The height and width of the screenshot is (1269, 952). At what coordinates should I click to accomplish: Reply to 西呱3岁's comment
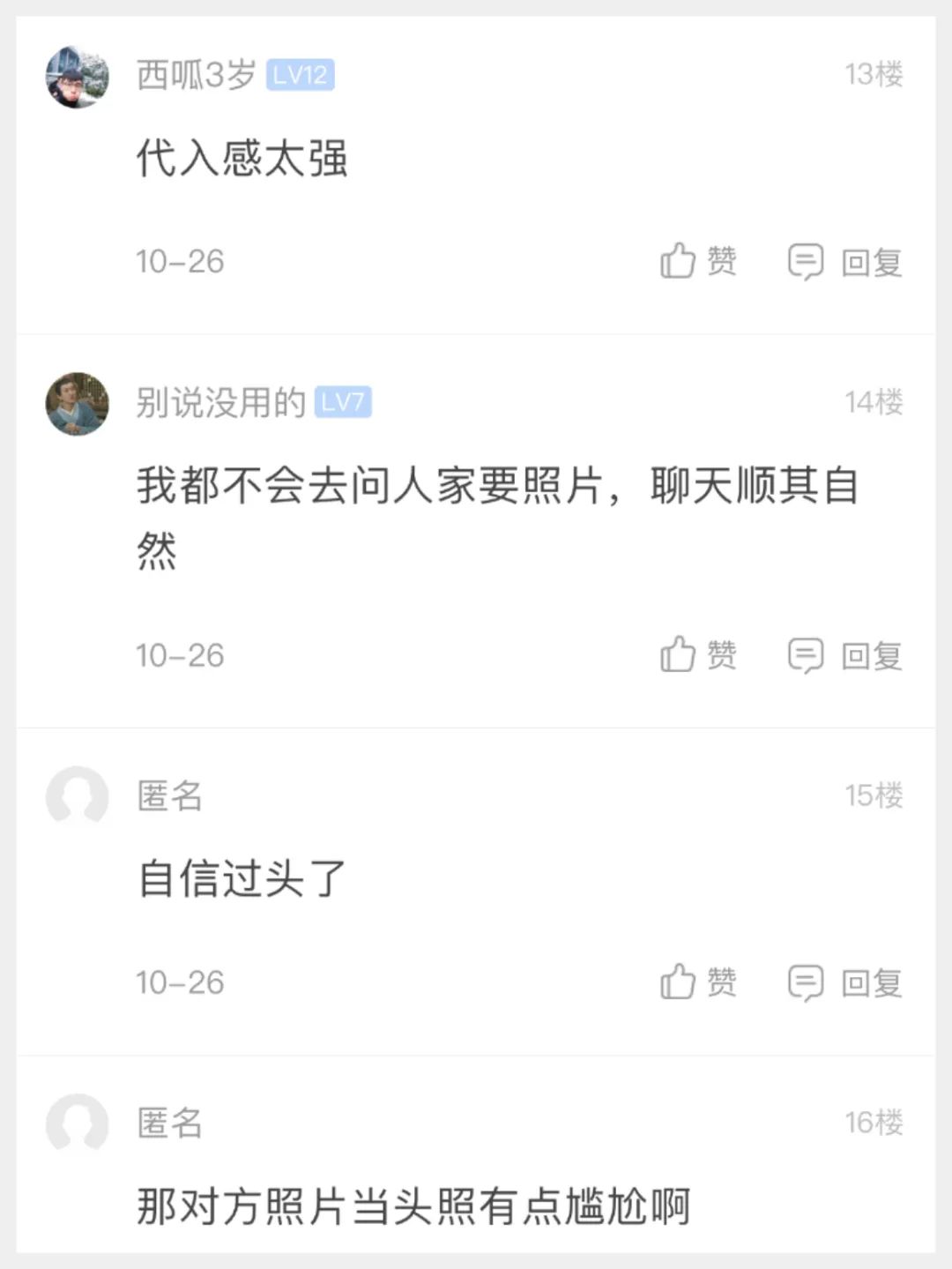click(x=844, y=262)
